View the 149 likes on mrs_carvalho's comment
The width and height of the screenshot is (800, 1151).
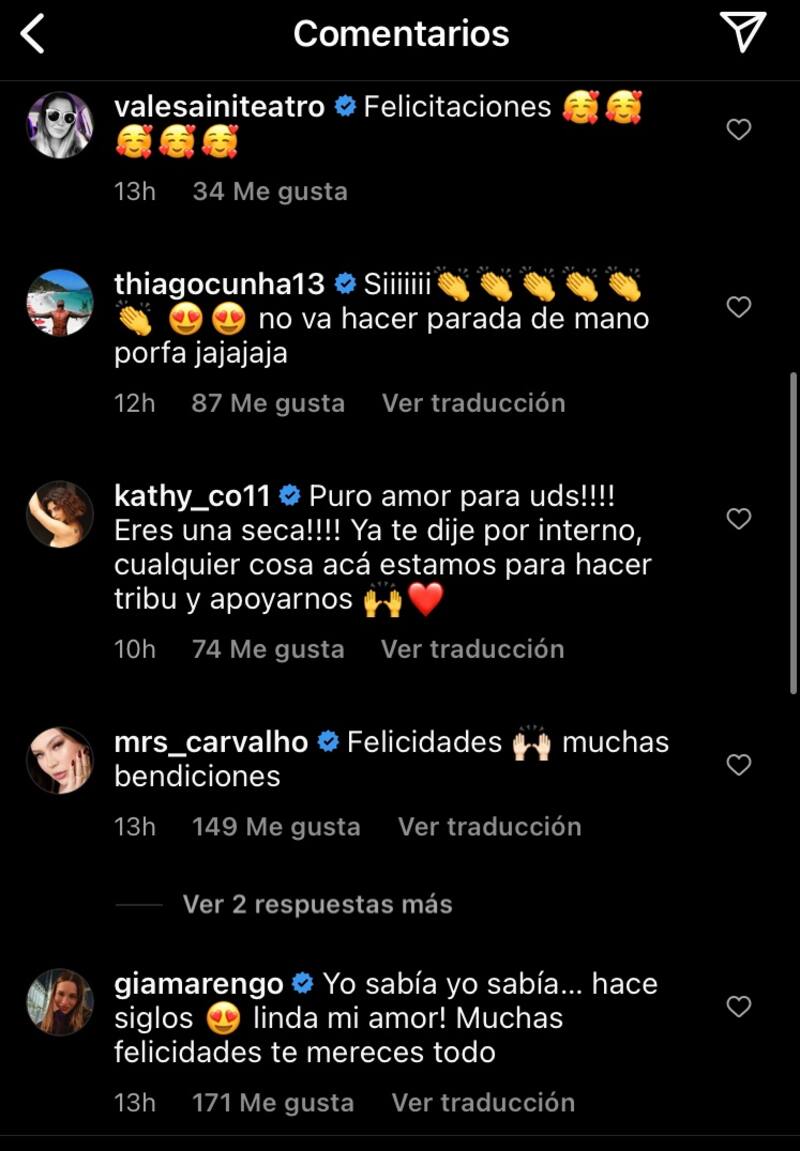(x=276, y=827)
